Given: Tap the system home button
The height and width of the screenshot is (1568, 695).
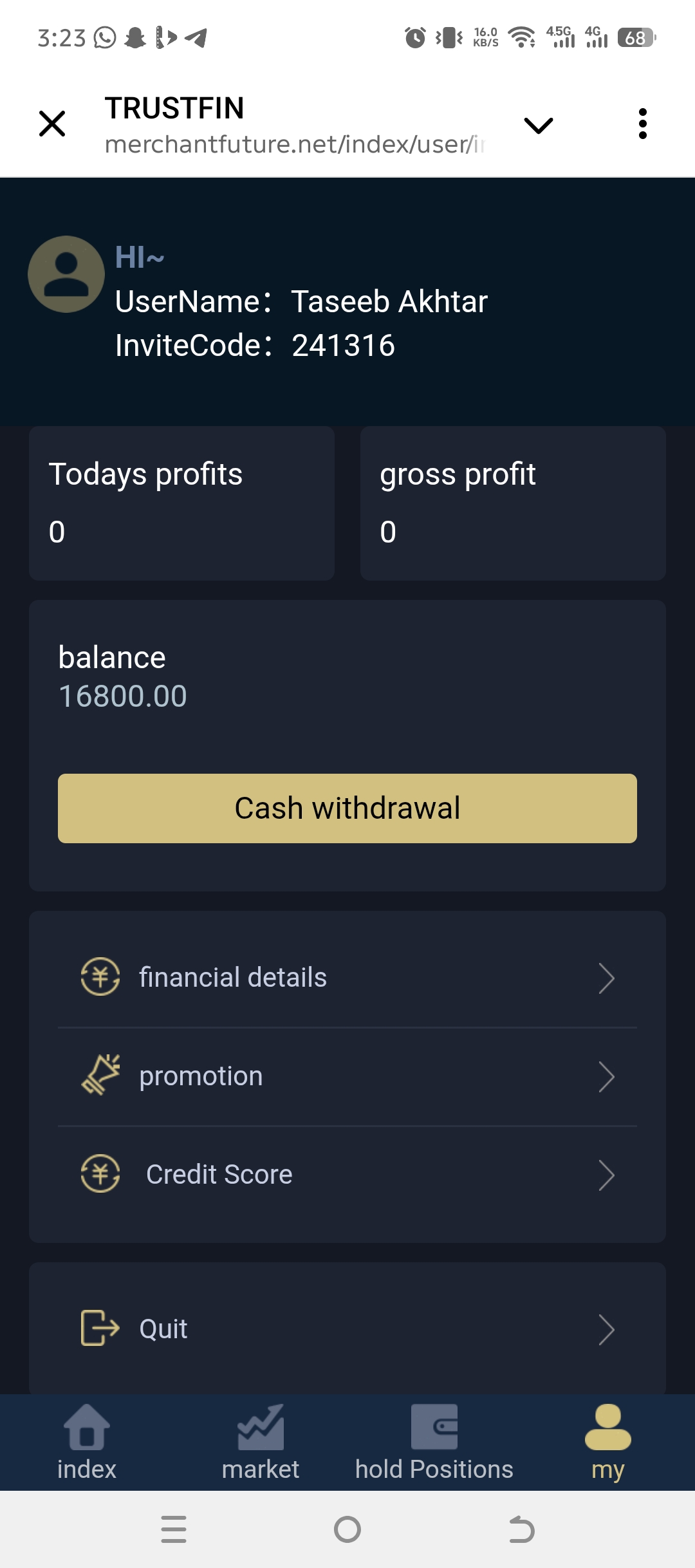Looking at the screenshot, I should pyautogui.click(x=347, y=1529).
